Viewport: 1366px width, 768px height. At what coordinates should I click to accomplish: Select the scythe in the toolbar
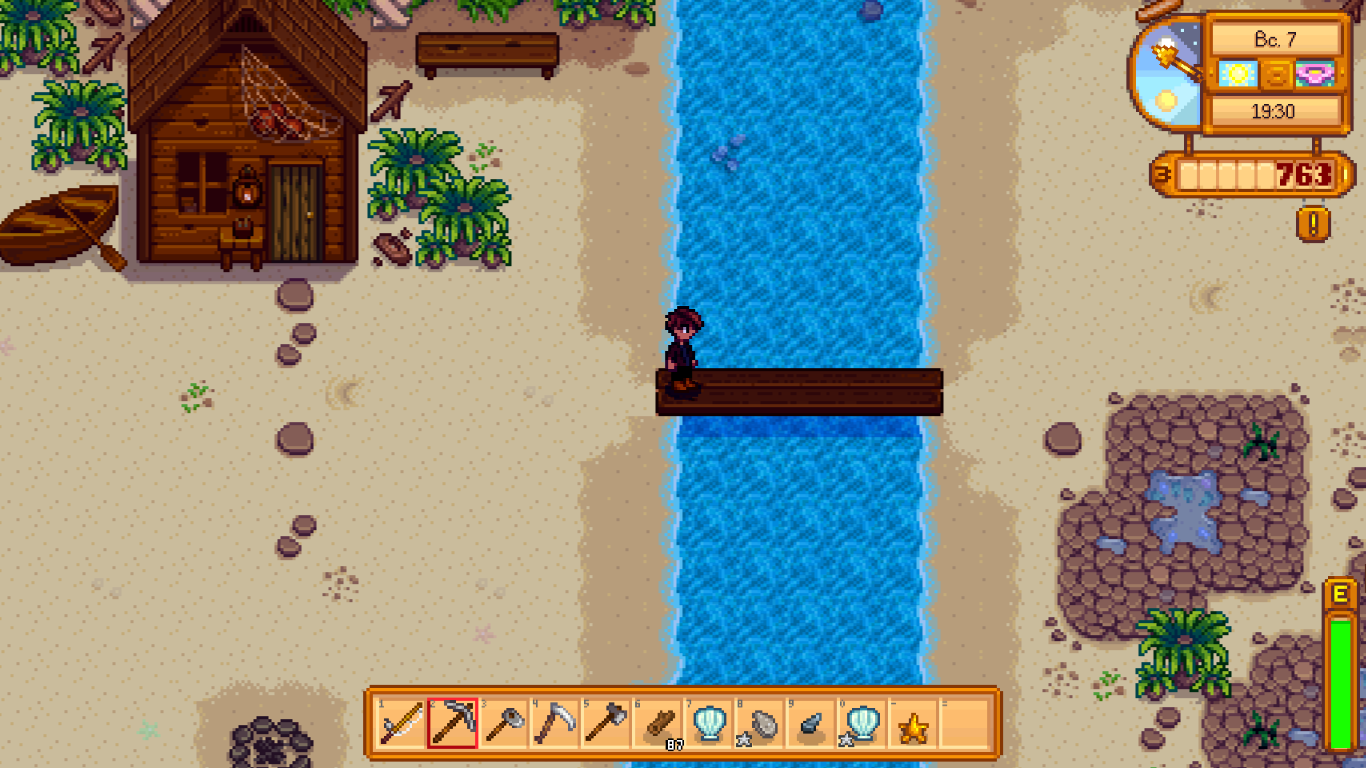pyautogui.click(x=555, y=723)
